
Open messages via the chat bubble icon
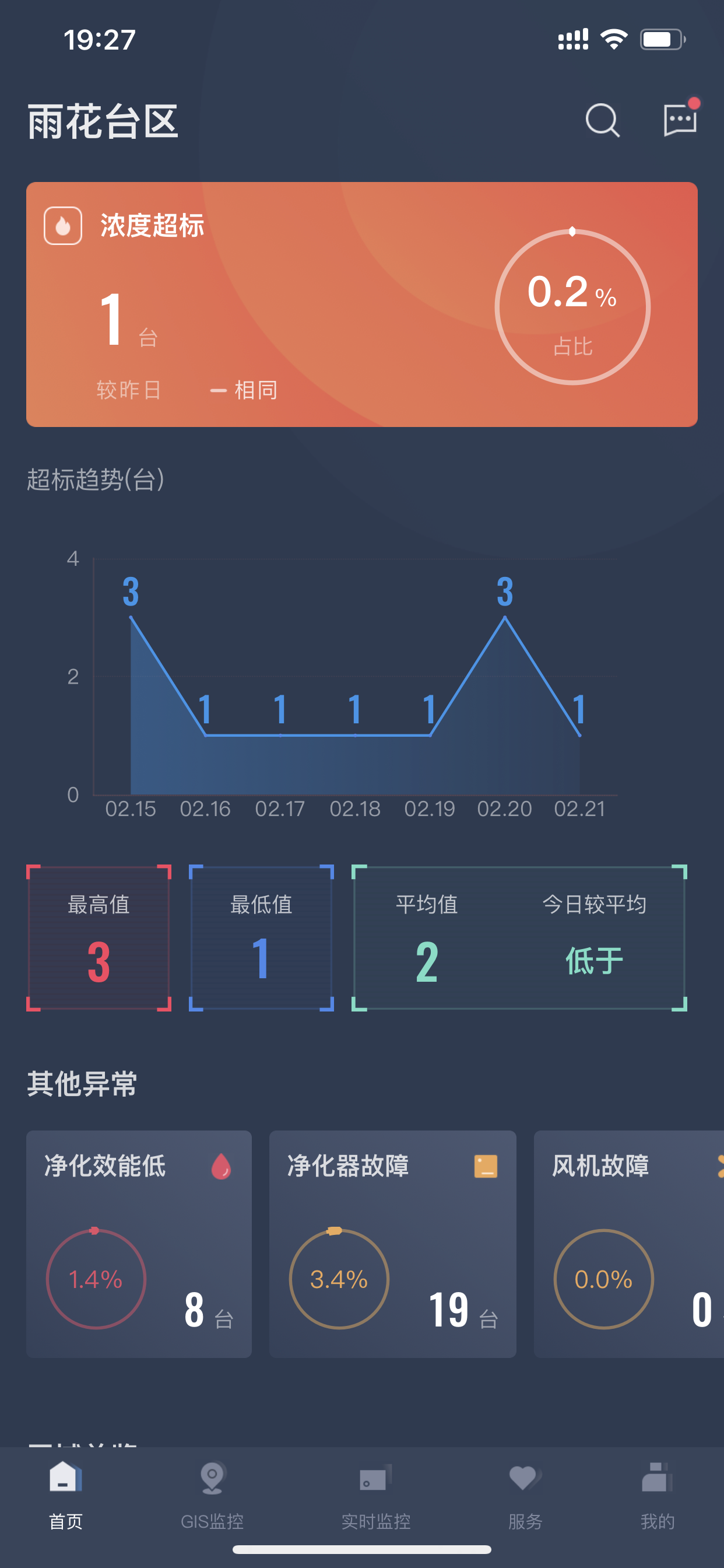tap(680, 120)
